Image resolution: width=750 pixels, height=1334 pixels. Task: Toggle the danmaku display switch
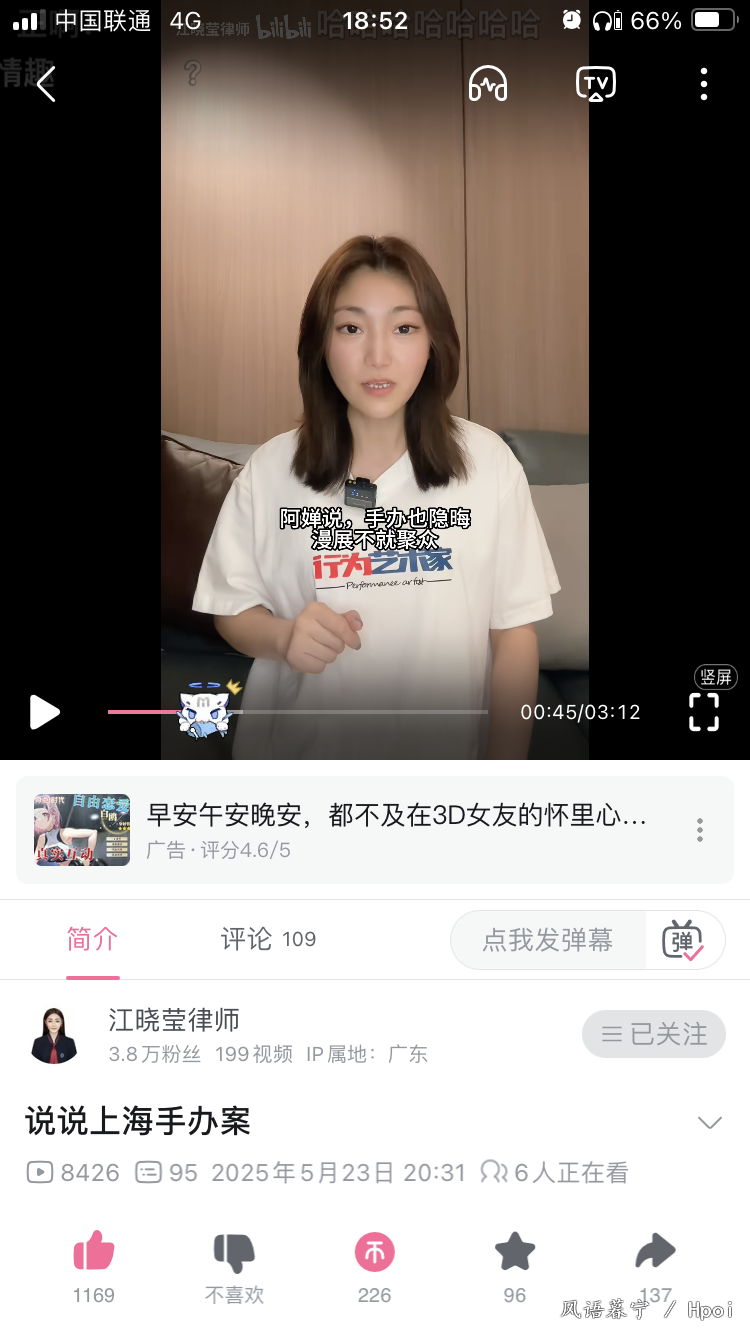coord(684,940)
